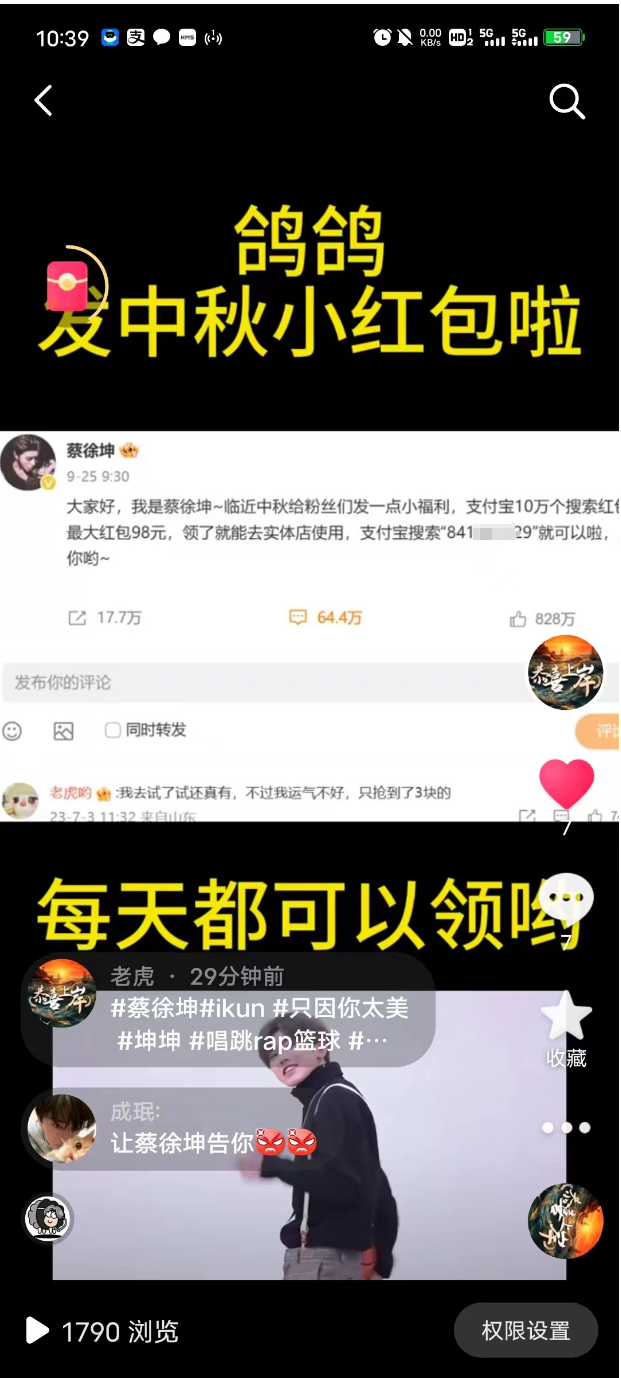The height and width of the screenshot is (1378, 621).
Task: Open search from the magnifier icon
Action: click(566, 101)
